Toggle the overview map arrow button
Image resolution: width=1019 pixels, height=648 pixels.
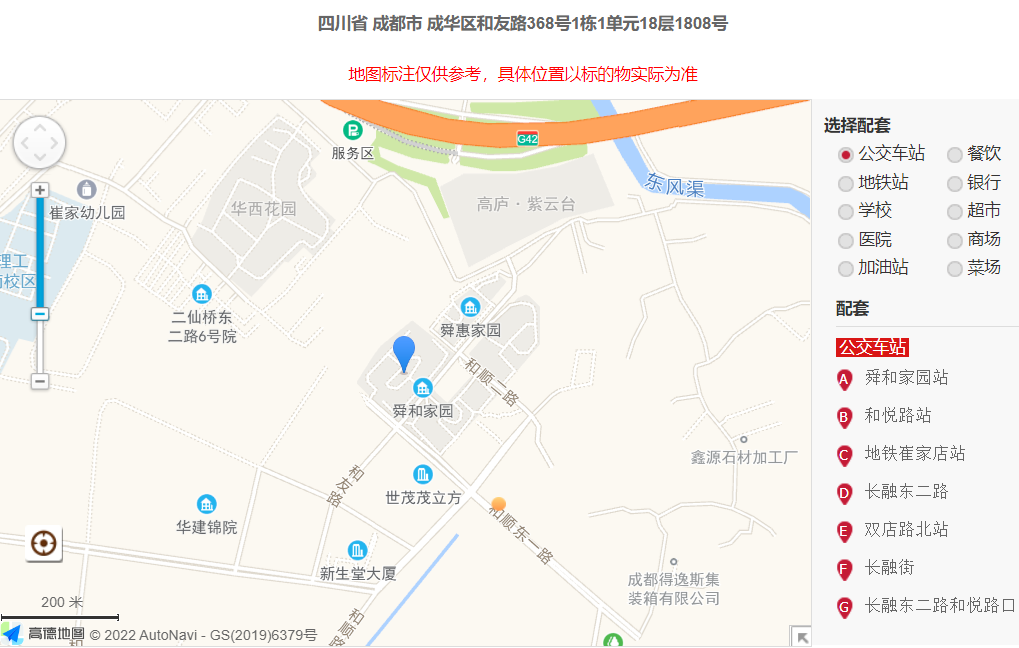(801, 637)
